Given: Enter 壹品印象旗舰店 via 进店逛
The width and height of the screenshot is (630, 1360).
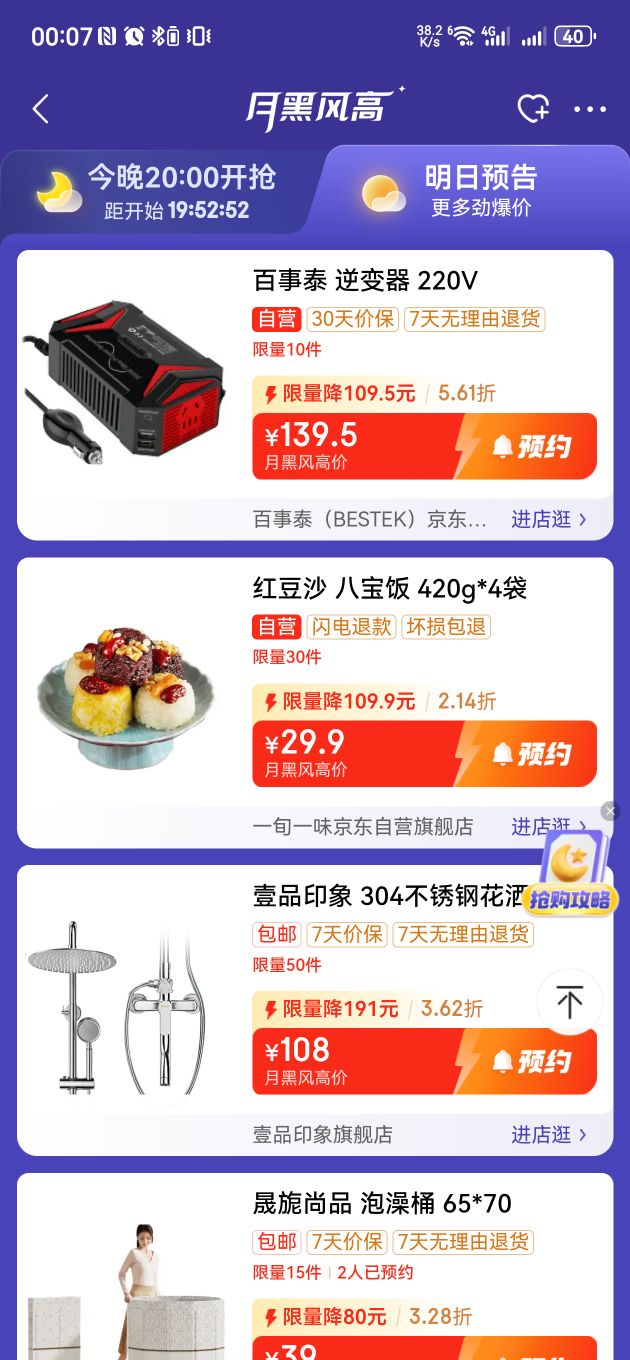Looking at the screenshot, I should [549, 1135].
